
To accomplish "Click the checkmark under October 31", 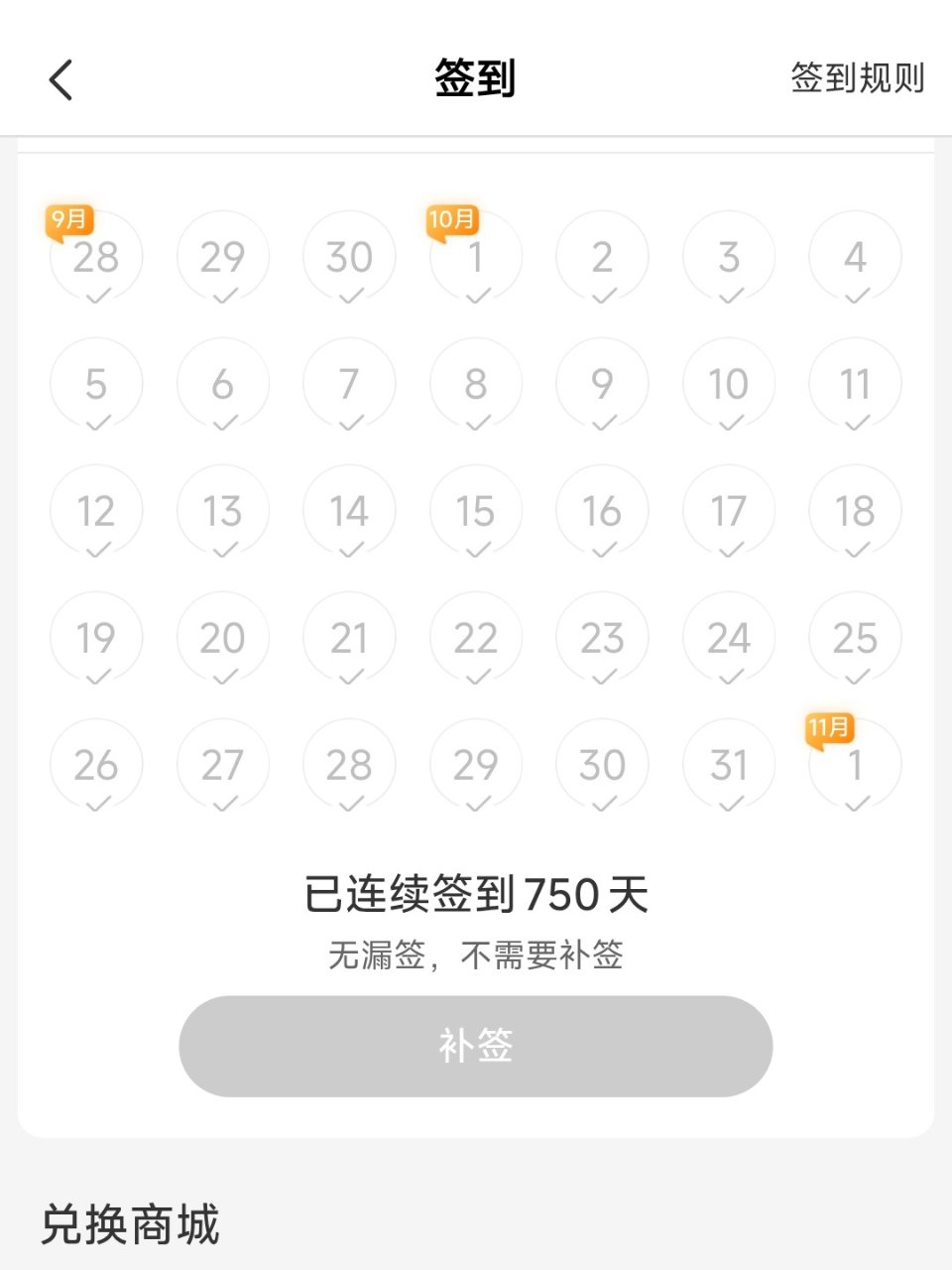I will click(x=728, y=803).
